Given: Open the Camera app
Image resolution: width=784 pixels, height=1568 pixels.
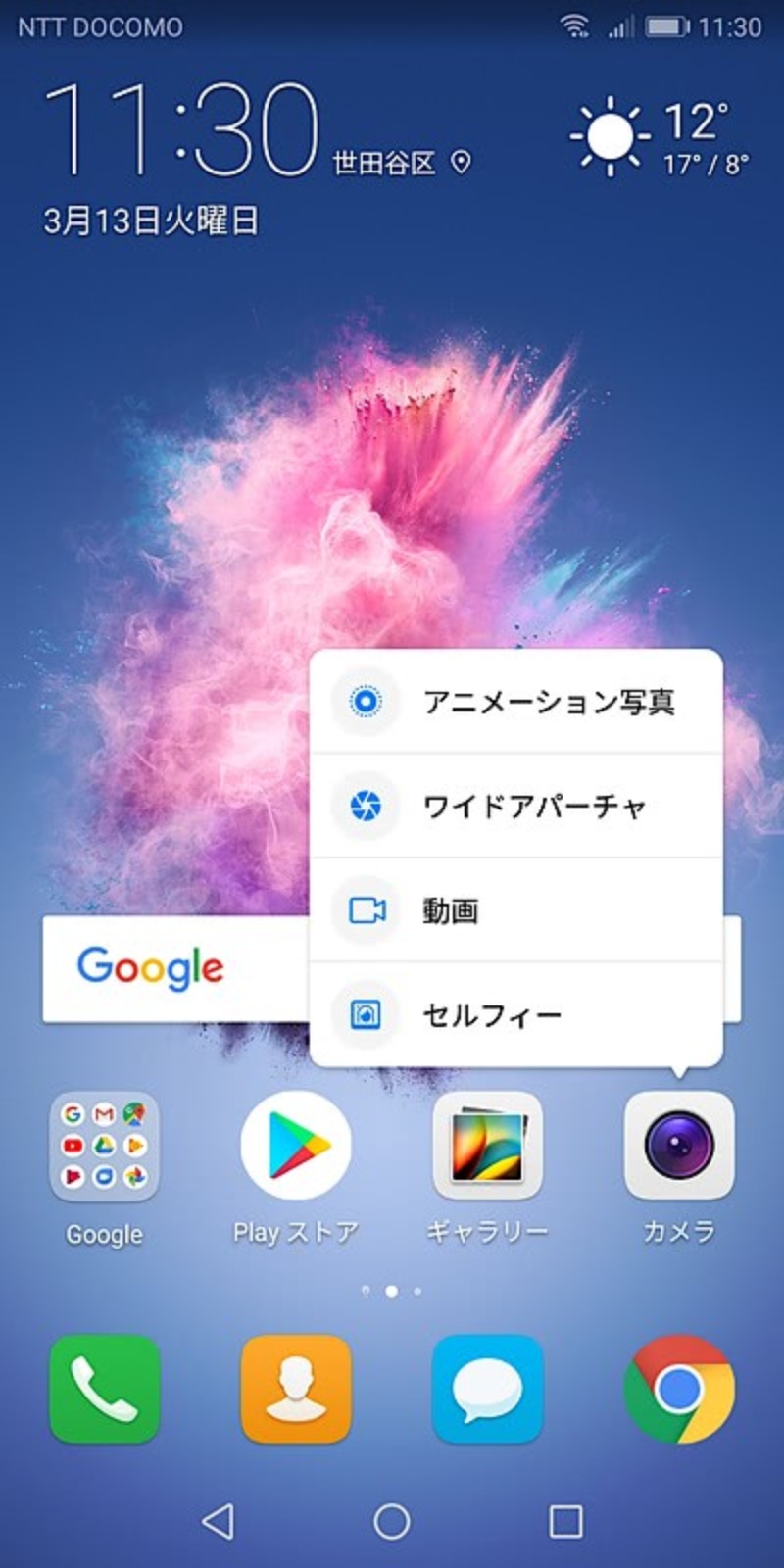Looking at the screenshot, I should (678, 1147).
